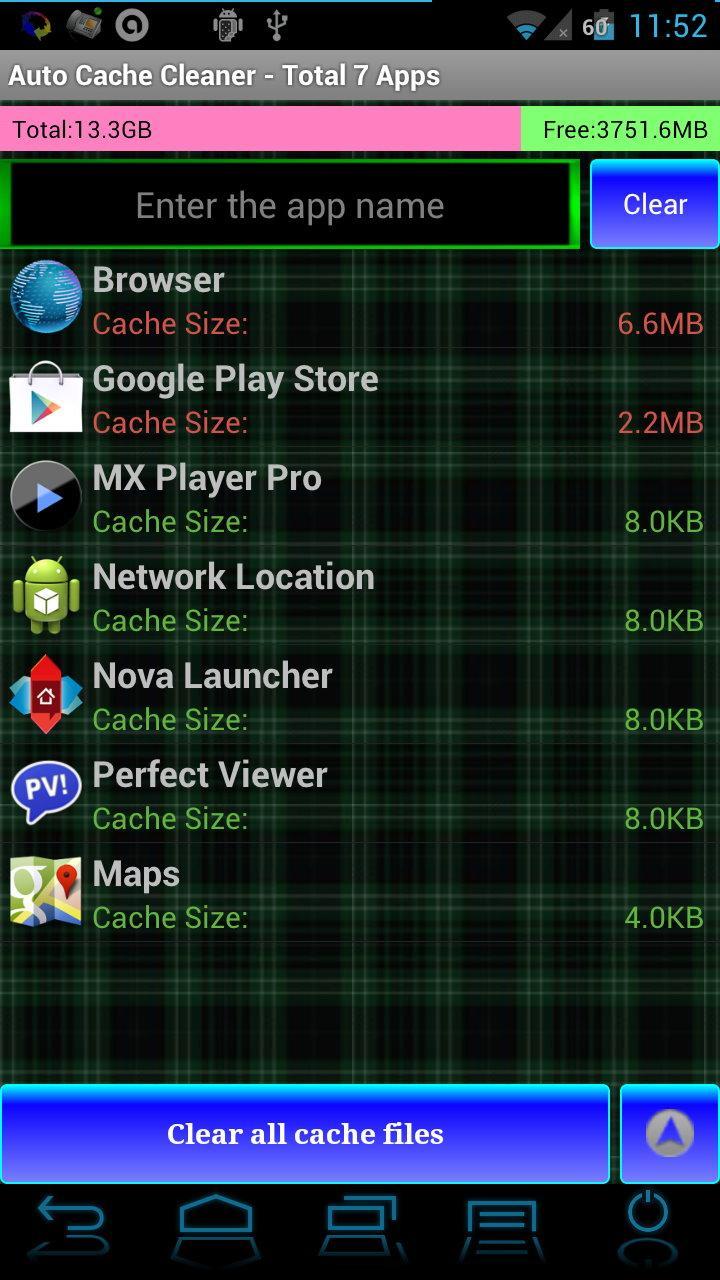Screen dimensions: 720x1280
Task: Tap the scroll-to-top arrow button
Action: tap(669, 1133)
